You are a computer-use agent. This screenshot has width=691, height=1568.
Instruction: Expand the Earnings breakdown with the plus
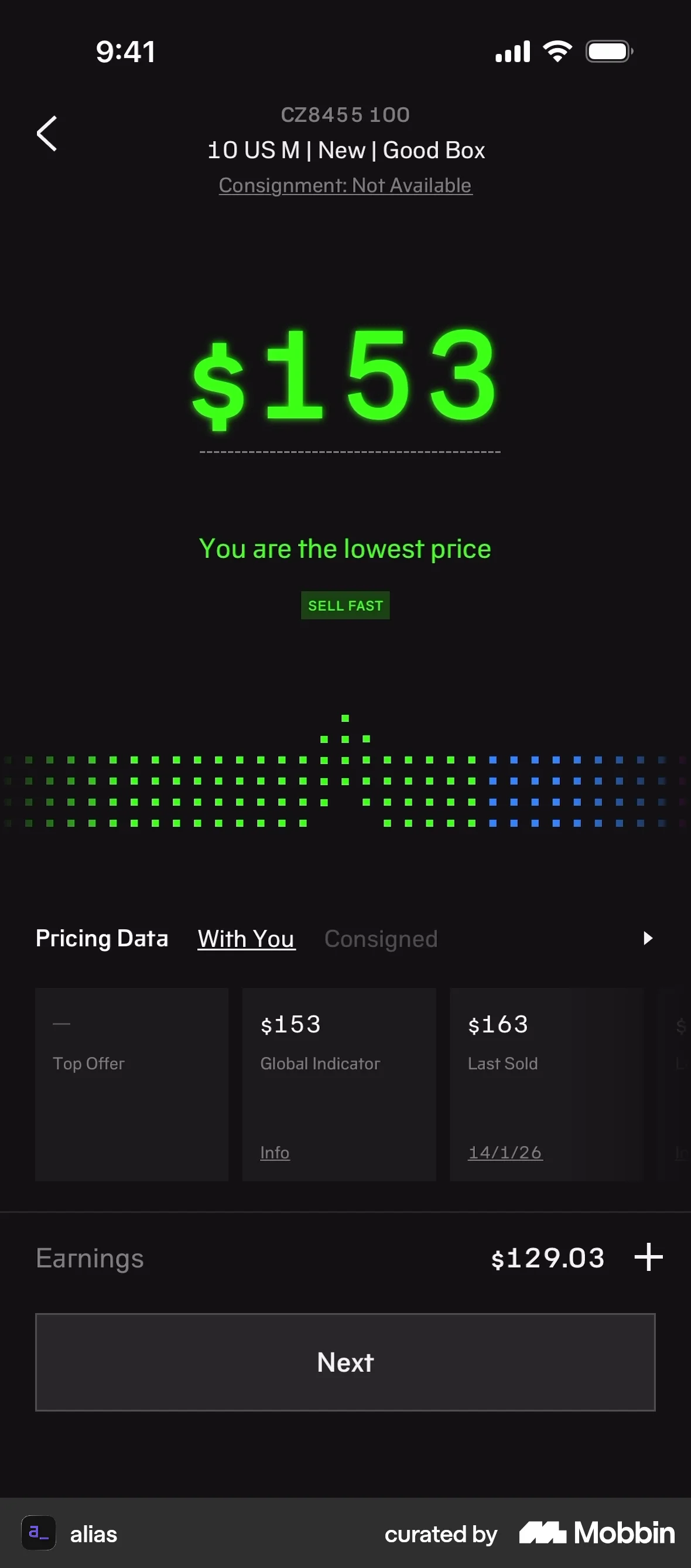click(648, 1257)
